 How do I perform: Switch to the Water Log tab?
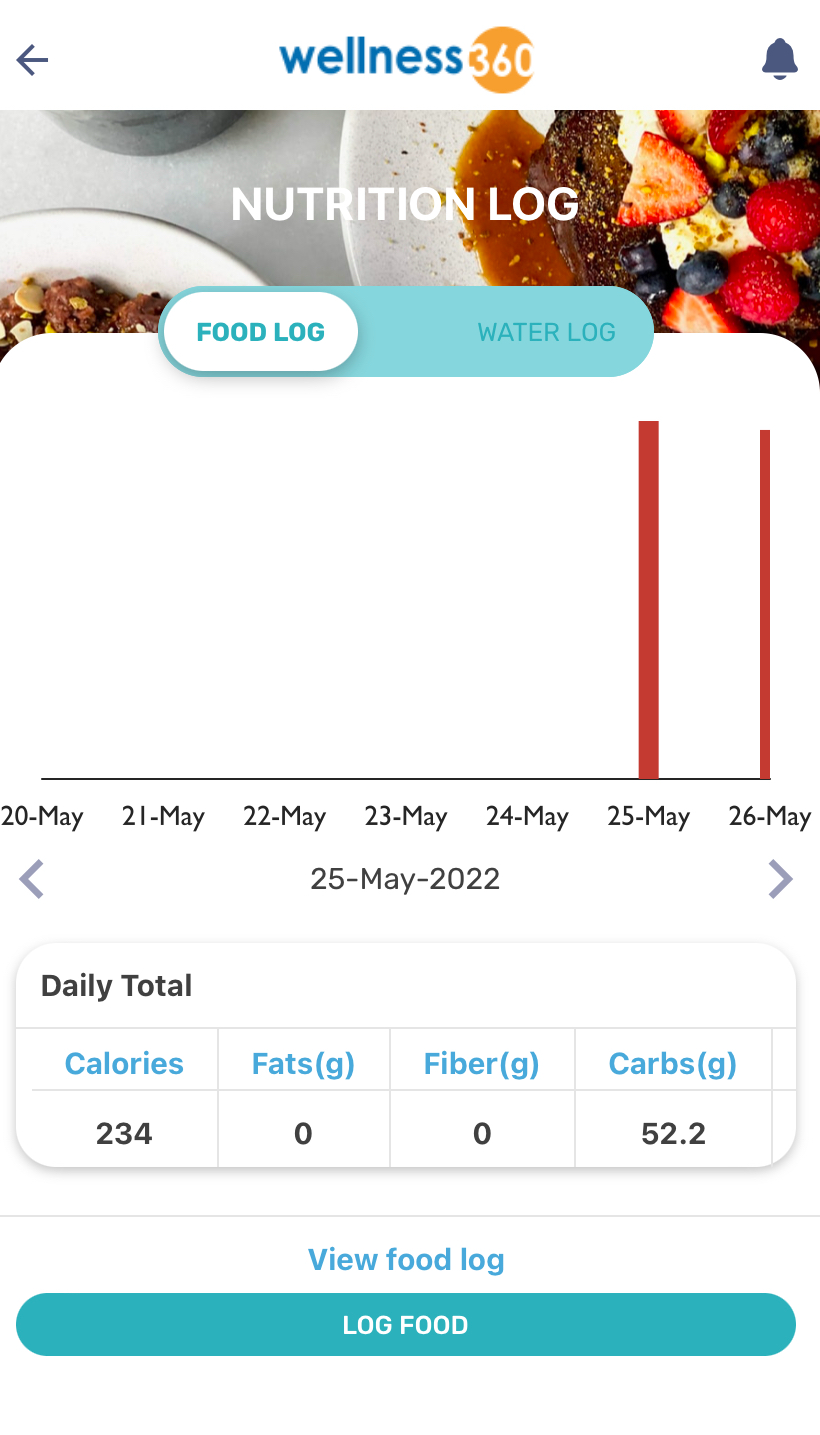pos(546,332)
